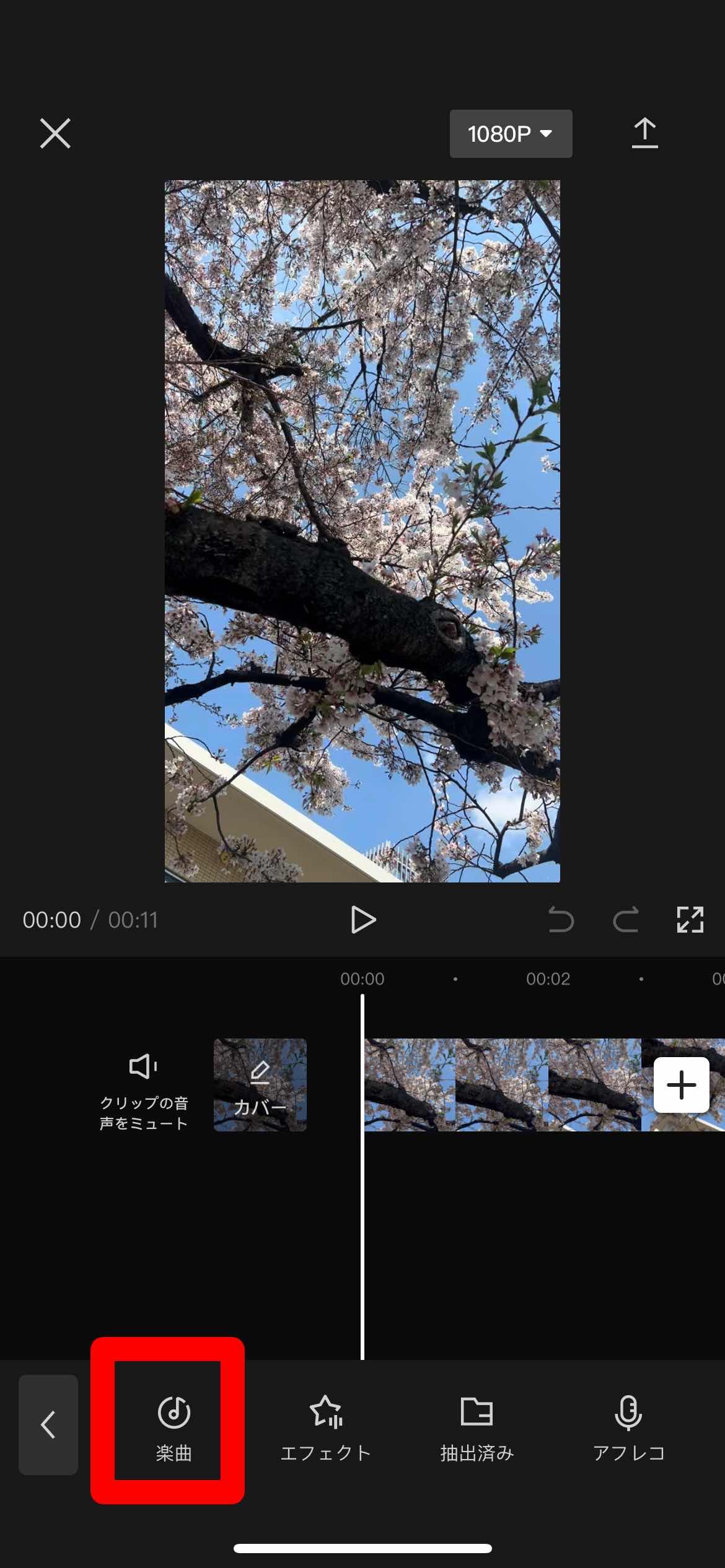Screen dimensions: 725x1568
Task: Select the video clip in the timeline
Action: pos(502,1085)
